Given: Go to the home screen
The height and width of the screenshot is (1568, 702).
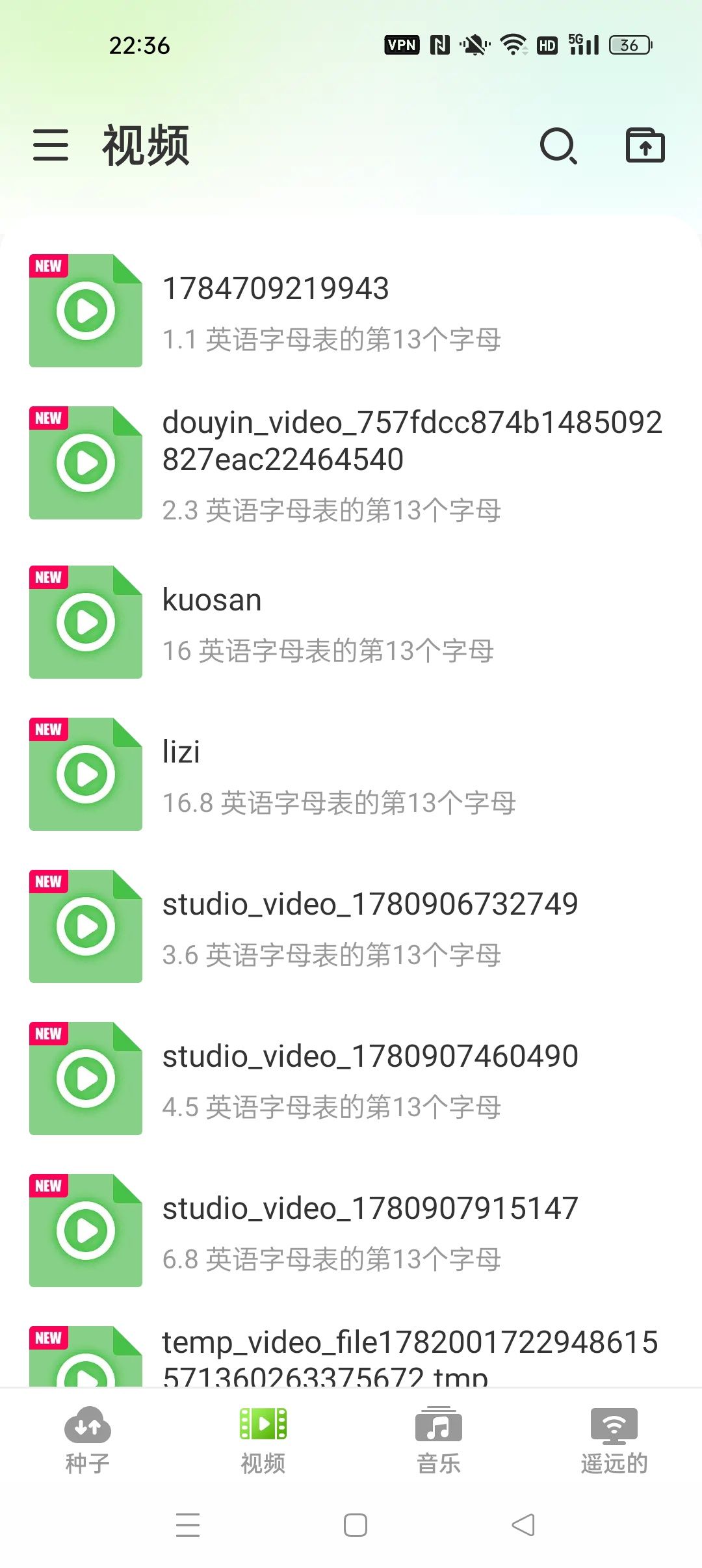Looking at the screenshot, I should [x=356, y=1525].
